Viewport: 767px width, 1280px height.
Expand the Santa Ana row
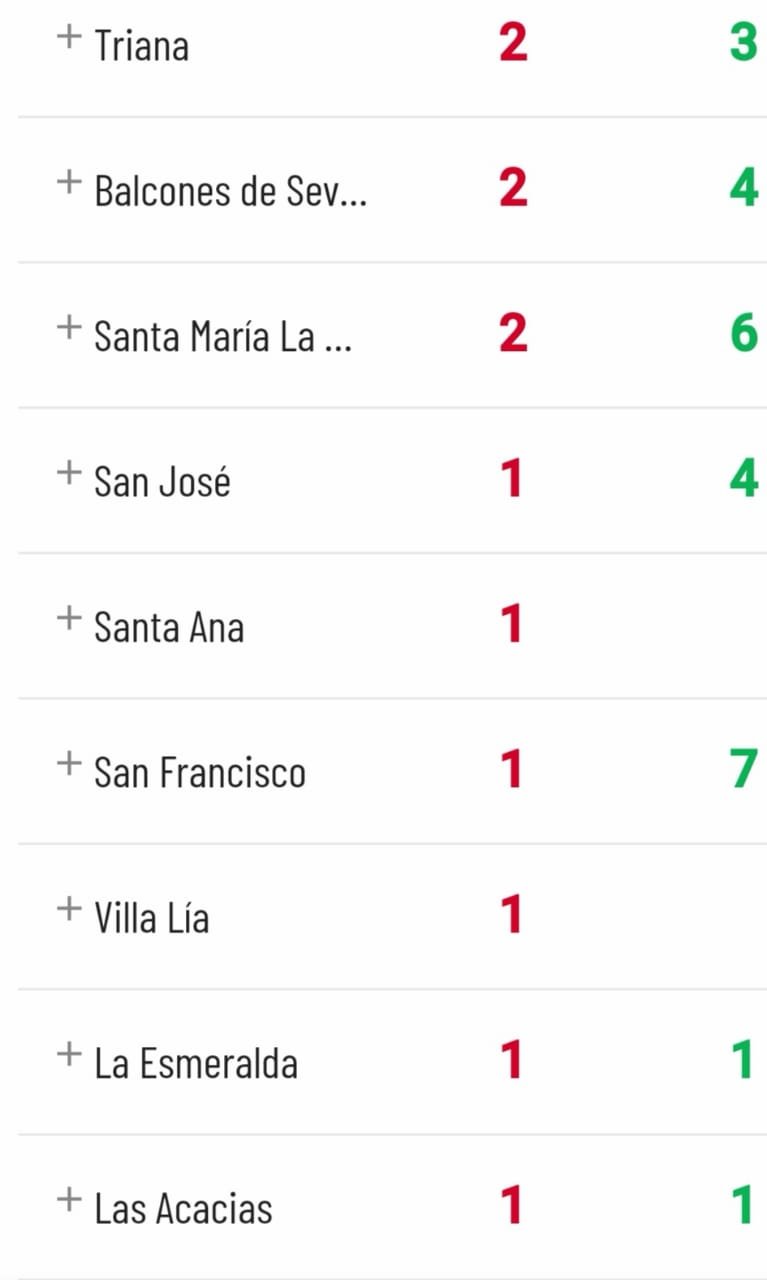68,618
